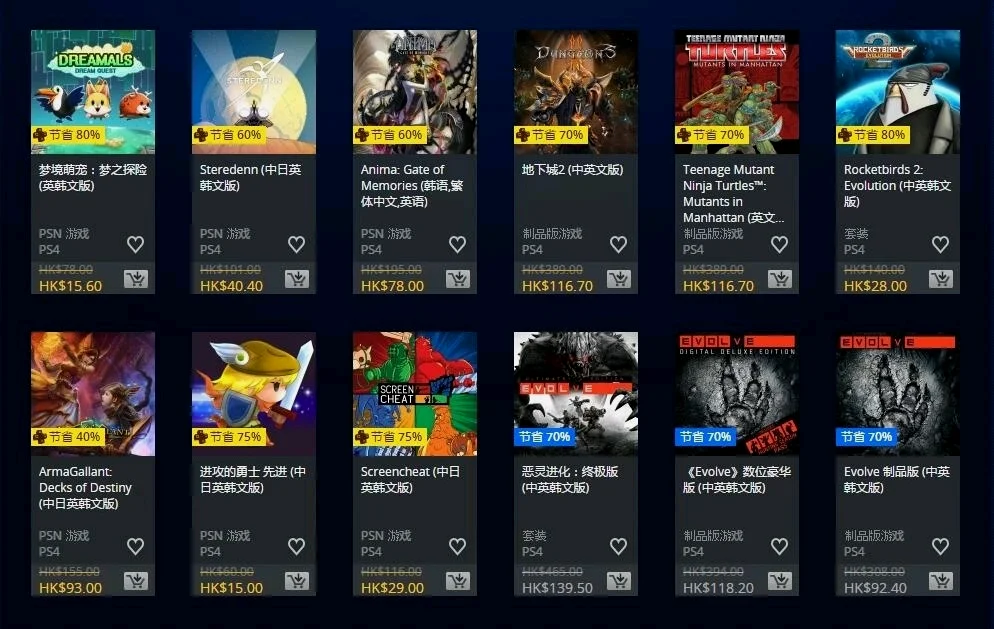Wishlist Evolve 制品版 with heart icon
This screenshot has height=629, width=994.
coord(940,546)
